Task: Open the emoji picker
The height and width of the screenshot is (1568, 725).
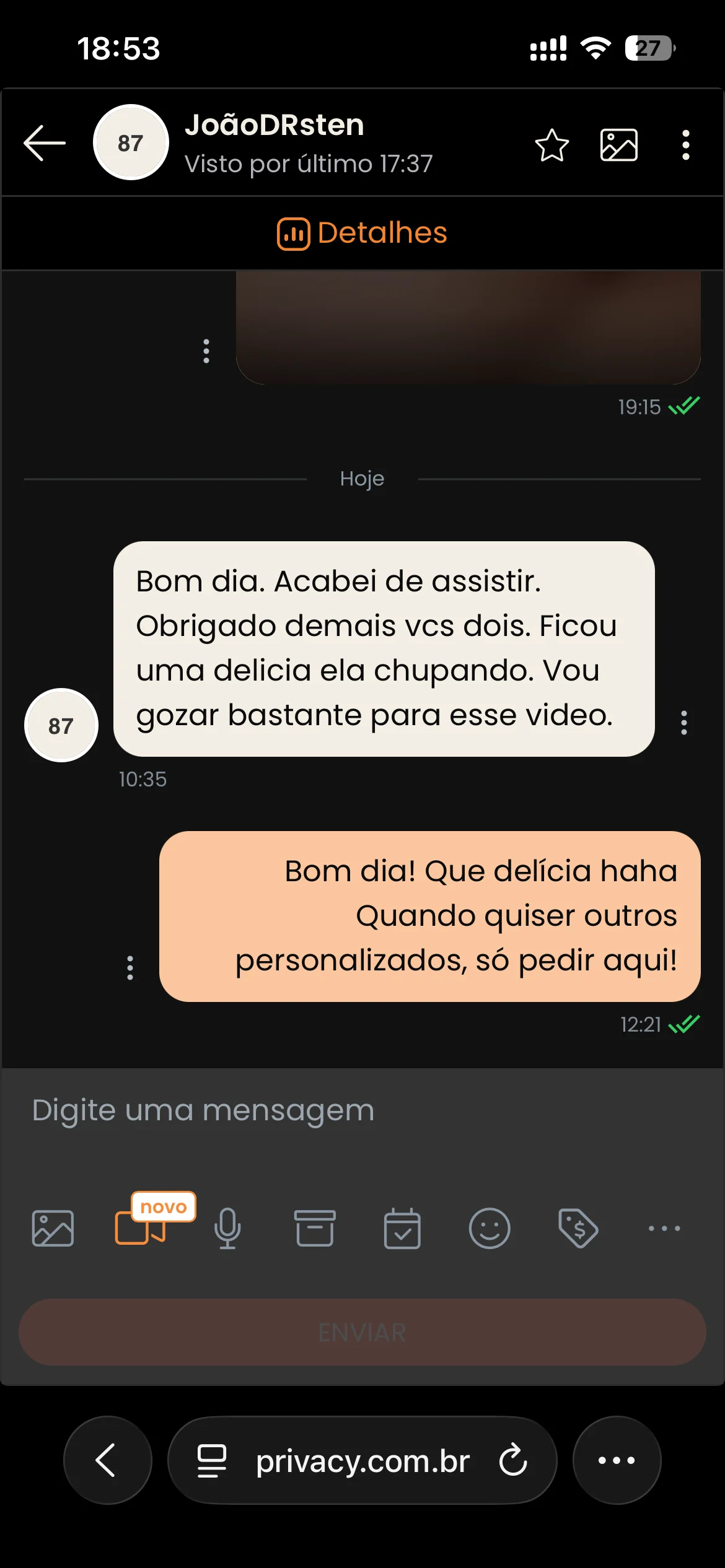Action: tap(490, 1228)
